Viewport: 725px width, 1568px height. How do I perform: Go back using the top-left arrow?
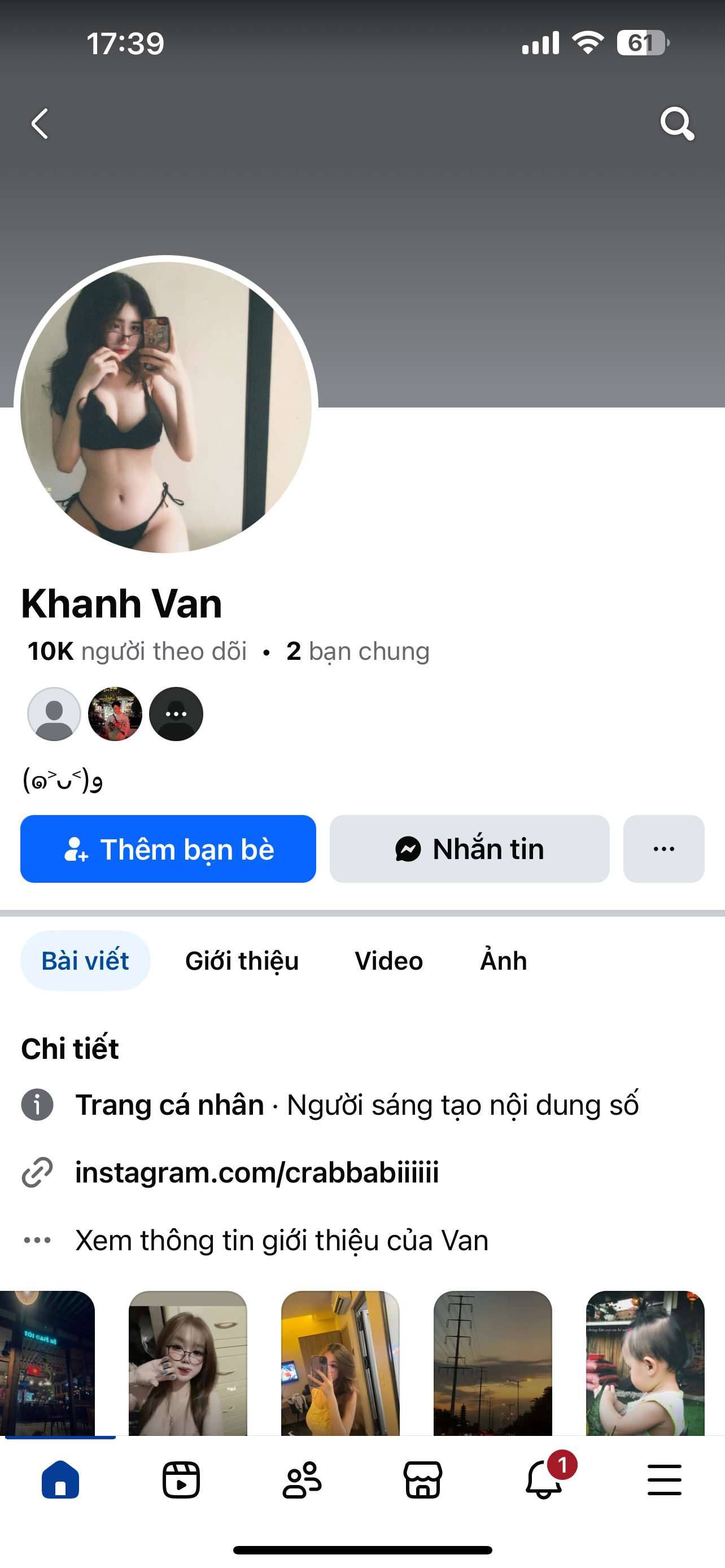pyautogui.click(x=40, y=124)
